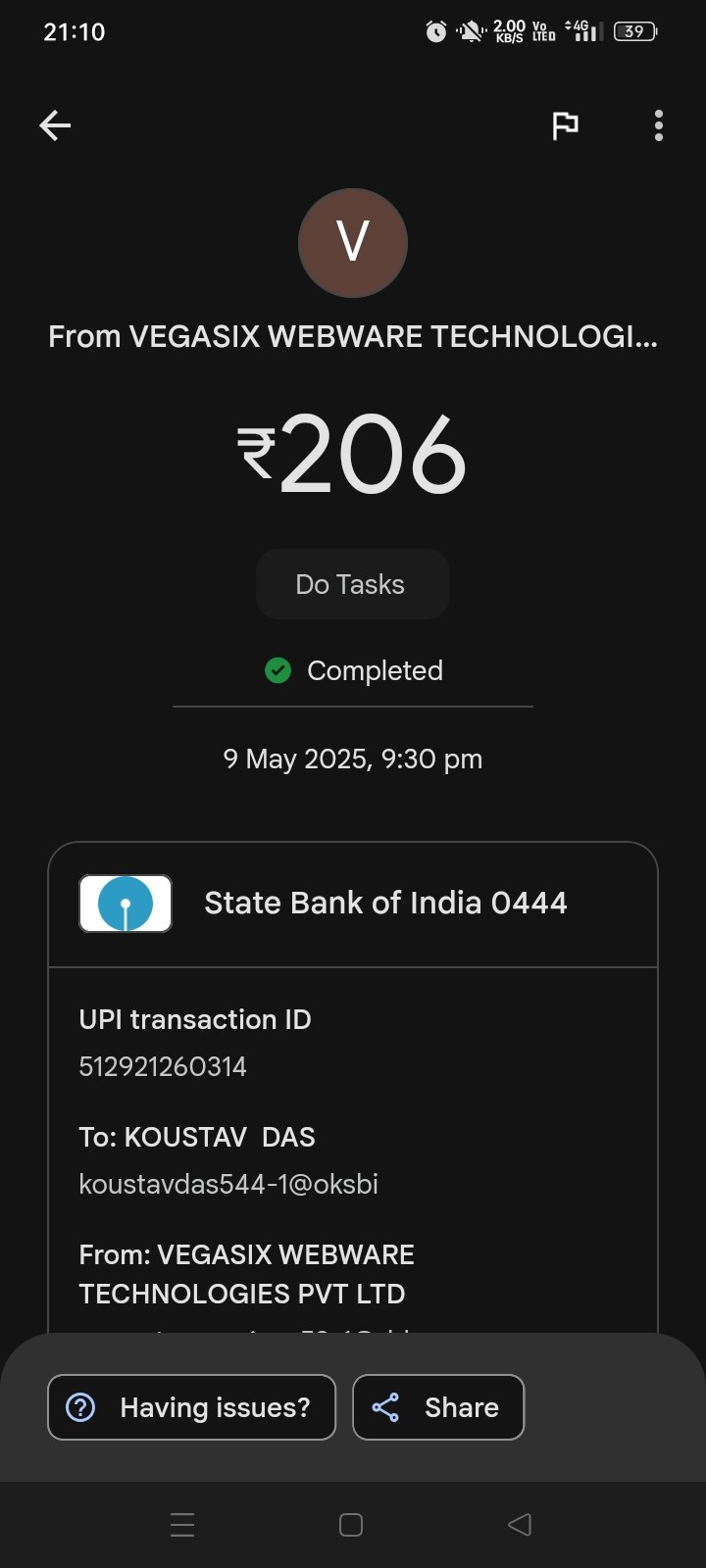Viewport: 706px width, 1568px height.
Task: Open the three-dot overflow menu
Action: pyautogui.click(x=658, y=125)
